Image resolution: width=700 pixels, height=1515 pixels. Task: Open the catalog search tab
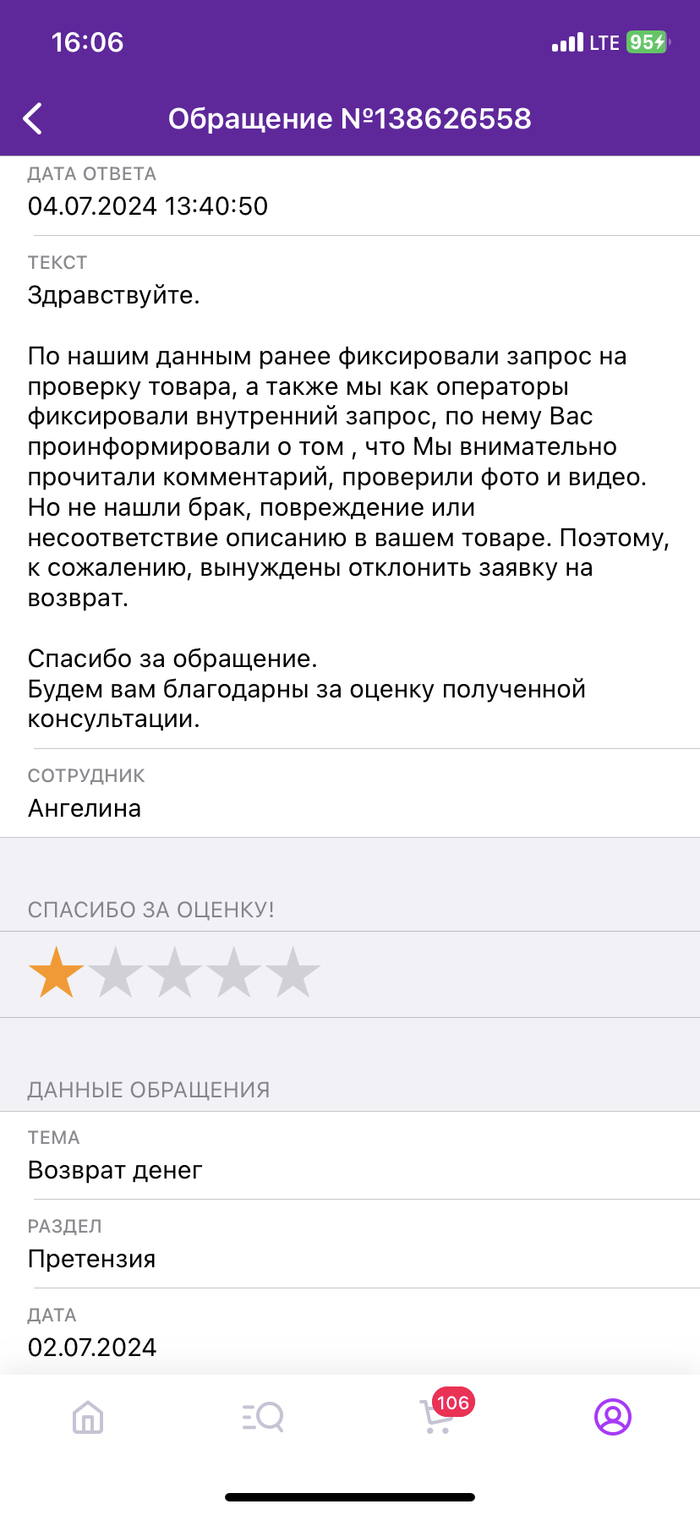coord(263,1416)
